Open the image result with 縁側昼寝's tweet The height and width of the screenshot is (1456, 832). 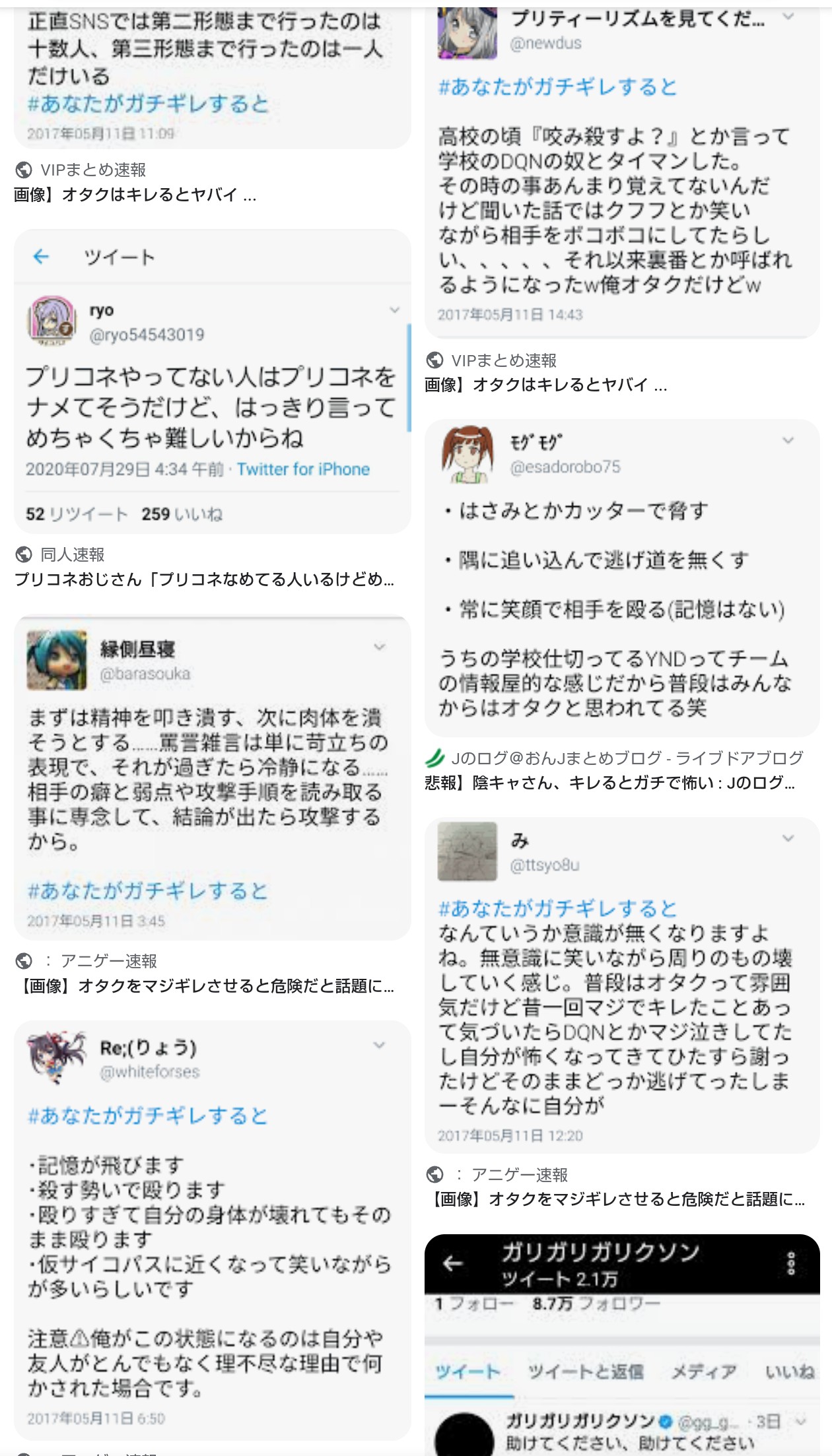[x=212, y=778]
